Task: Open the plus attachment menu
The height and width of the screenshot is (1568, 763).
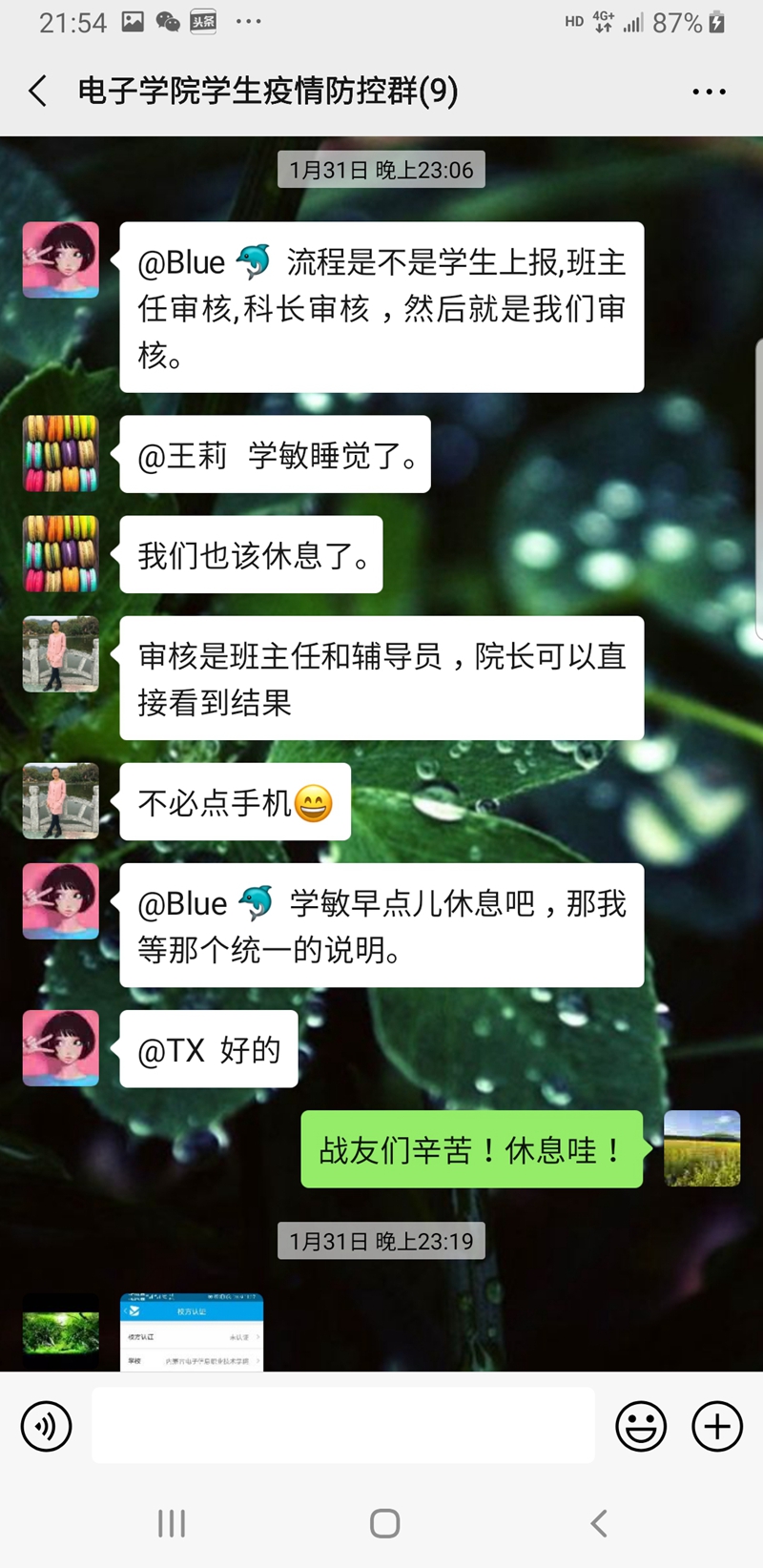Action: tap(717, 1426)
